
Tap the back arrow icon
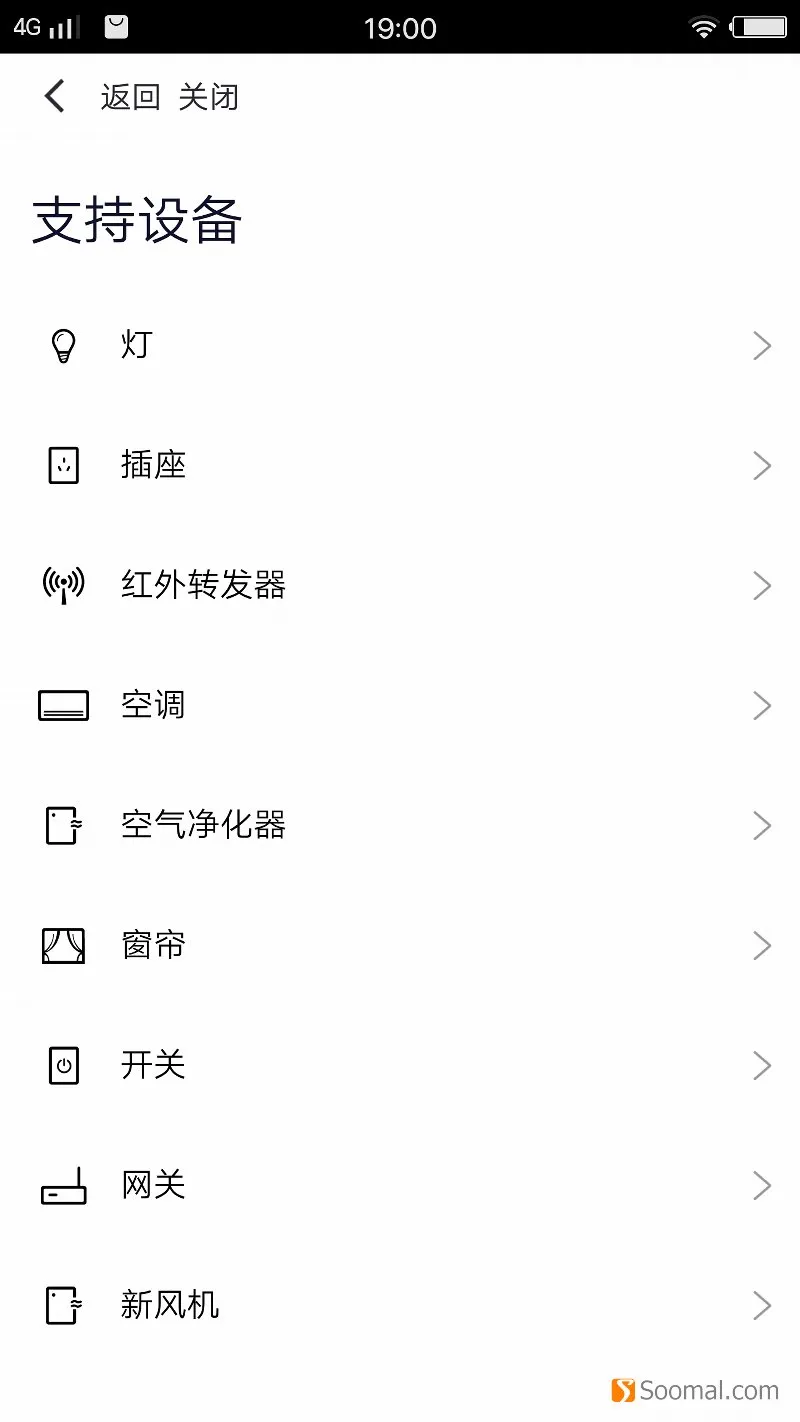[54, 97]
